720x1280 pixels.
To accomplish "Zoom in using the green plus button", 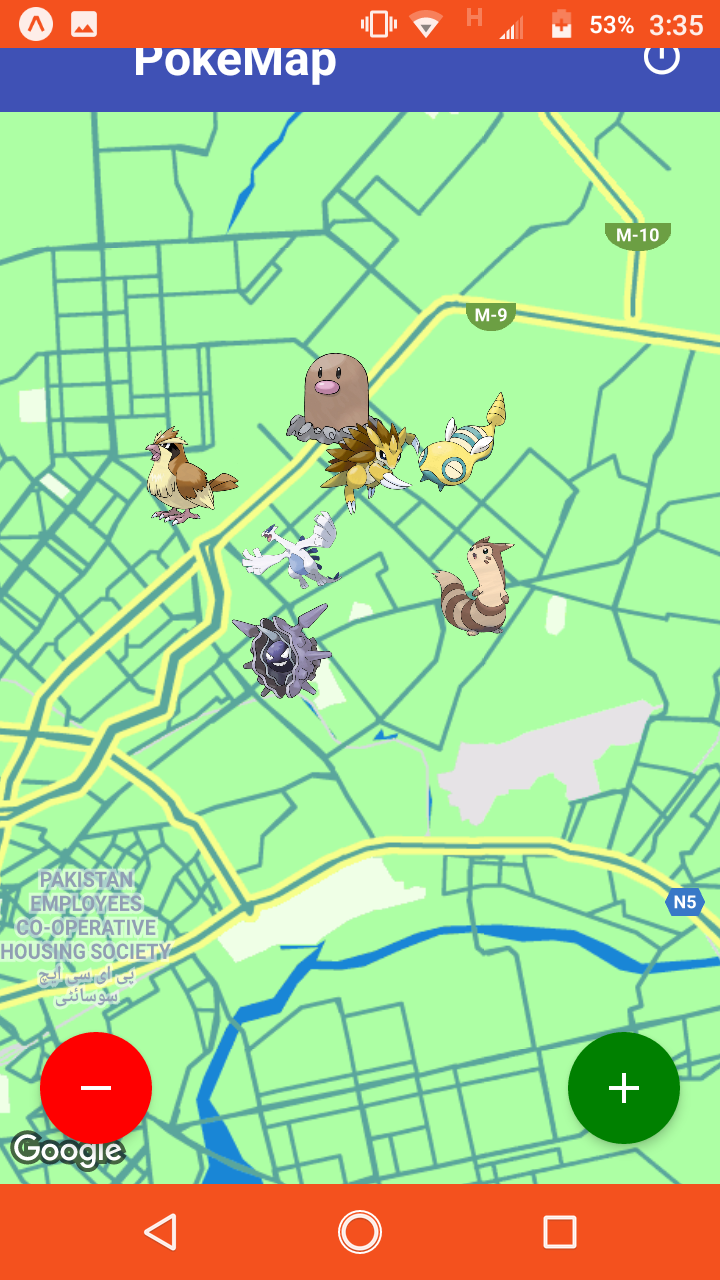I will pos(623,1087).
